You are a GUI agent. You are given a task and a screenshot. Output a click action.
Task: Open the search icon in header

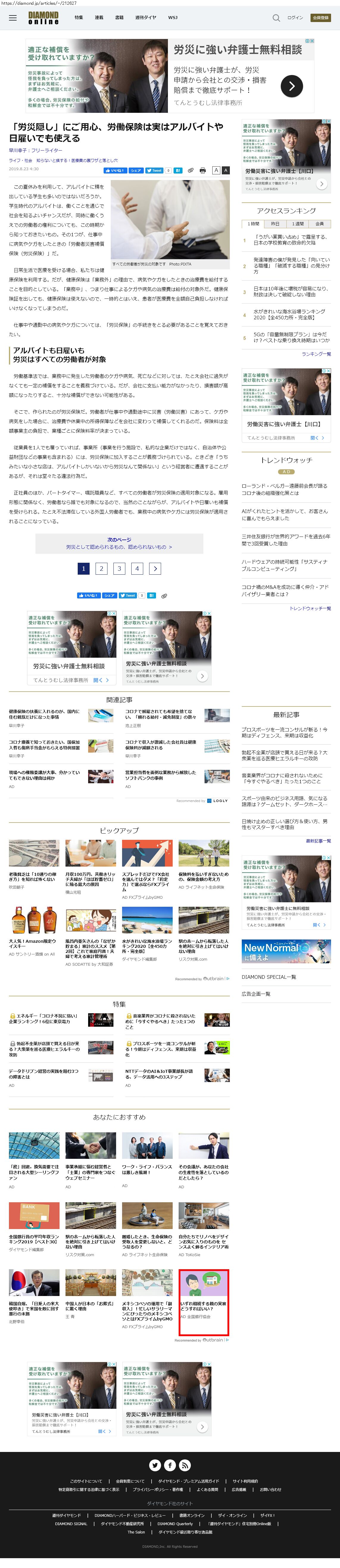click(276, 18)
